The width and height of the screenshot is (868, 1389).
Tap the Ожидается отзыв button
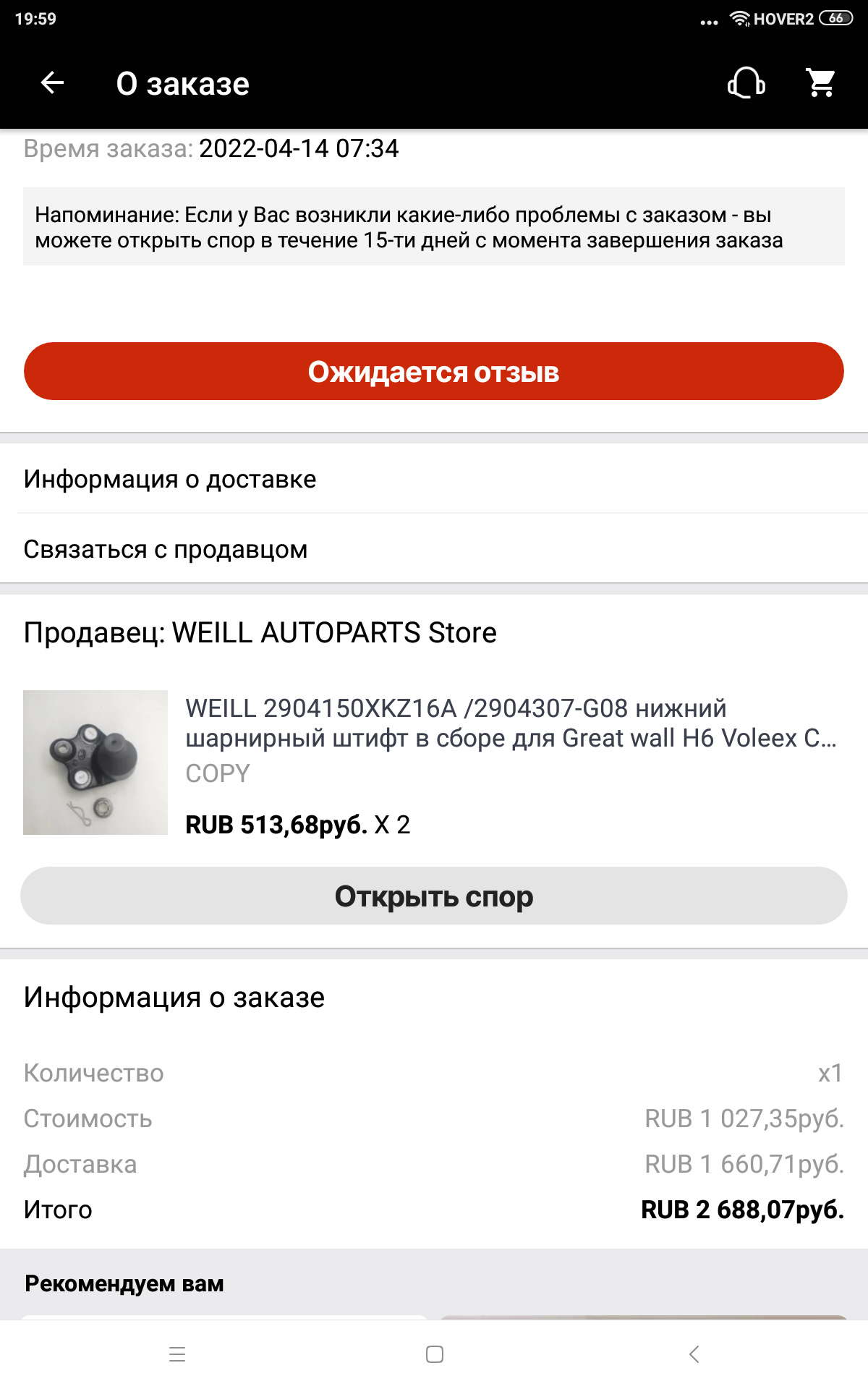point(434,371)
